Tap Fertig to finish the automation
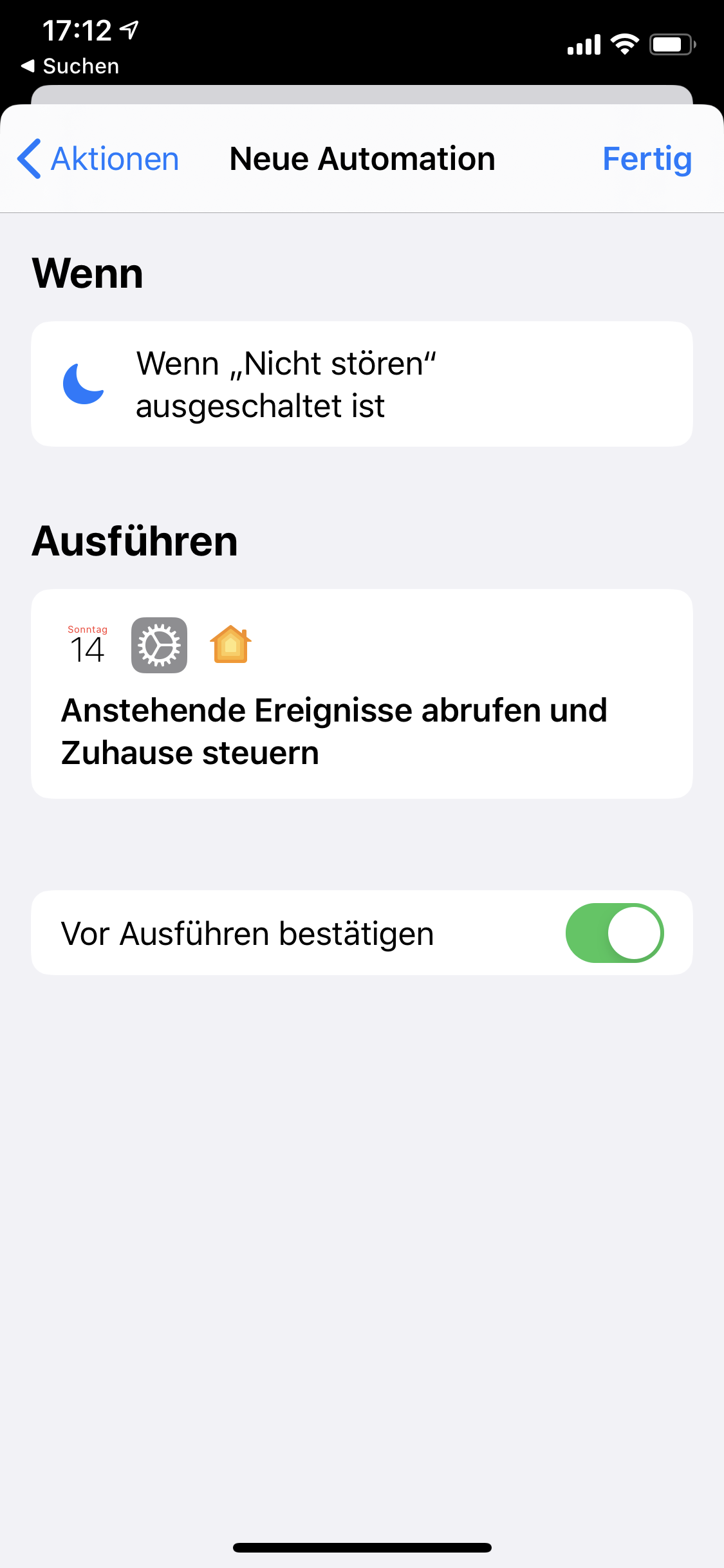This screenshot has width=724, height=1568. (x=646, y=159)
